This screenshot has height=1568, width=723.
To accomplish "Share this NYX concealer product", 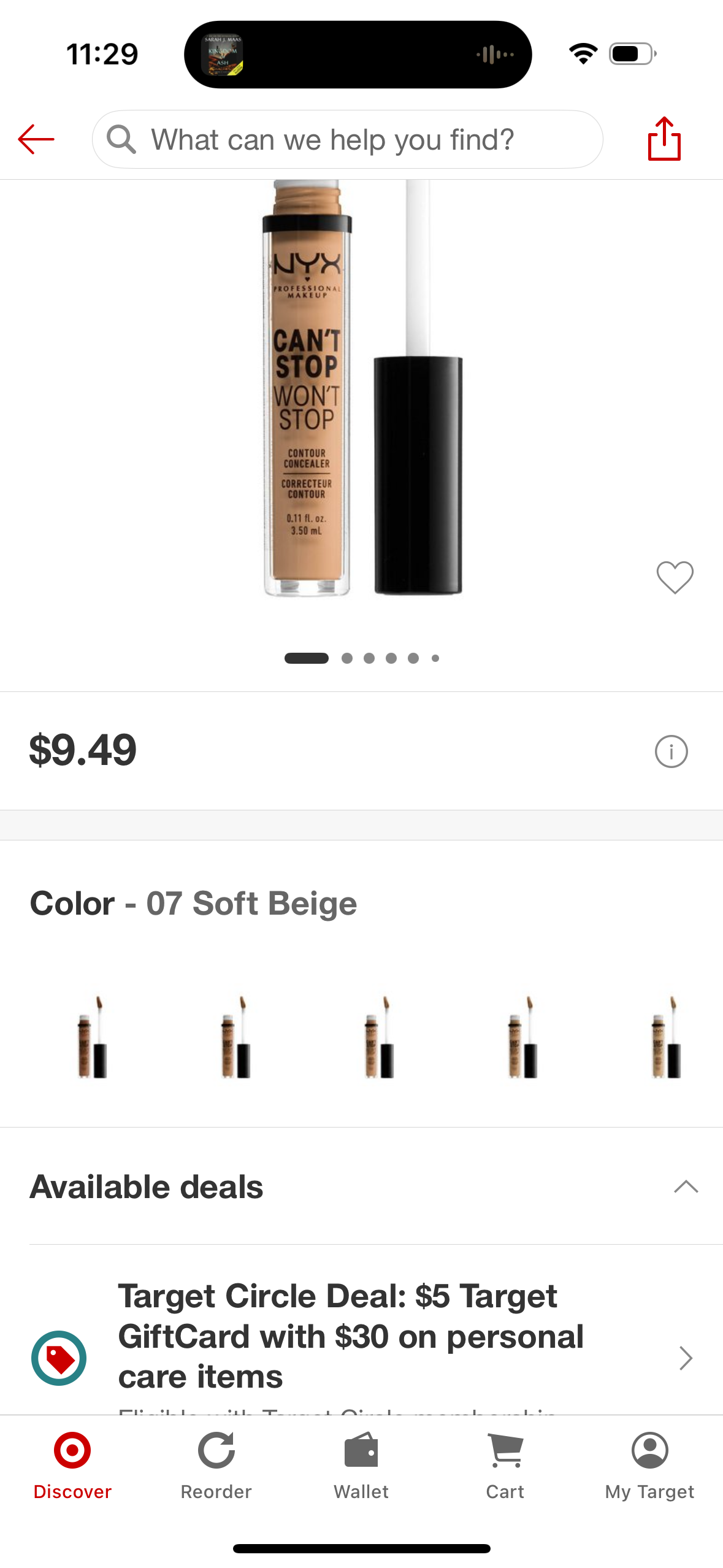I will (664, 139).
